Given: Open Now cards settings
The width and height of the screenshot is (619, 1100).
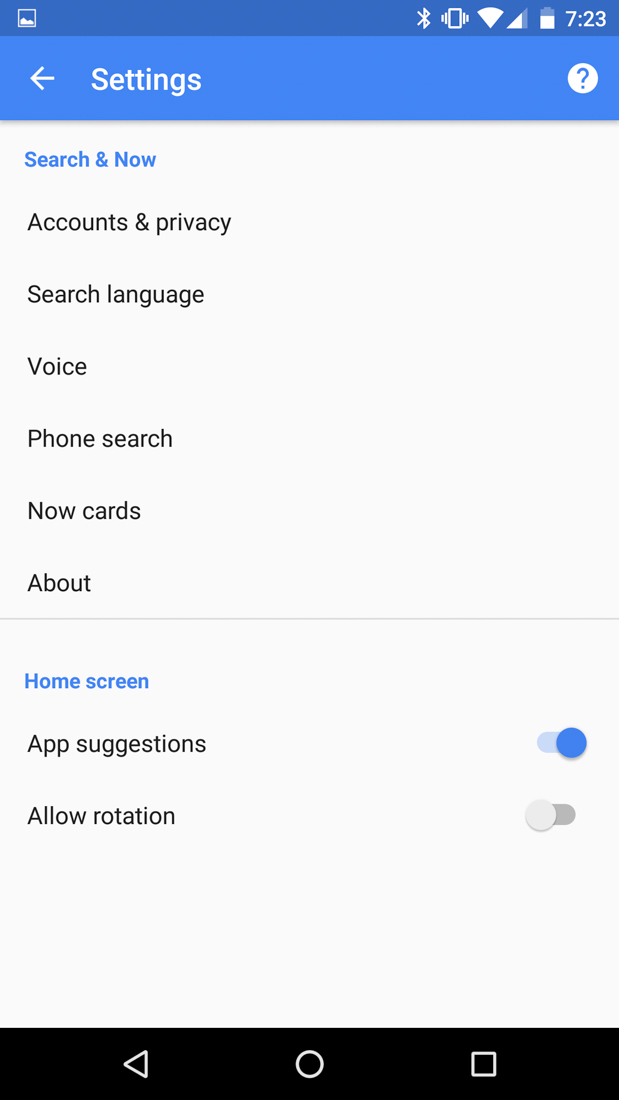Looking at the screenshot, I should [84, 510].
